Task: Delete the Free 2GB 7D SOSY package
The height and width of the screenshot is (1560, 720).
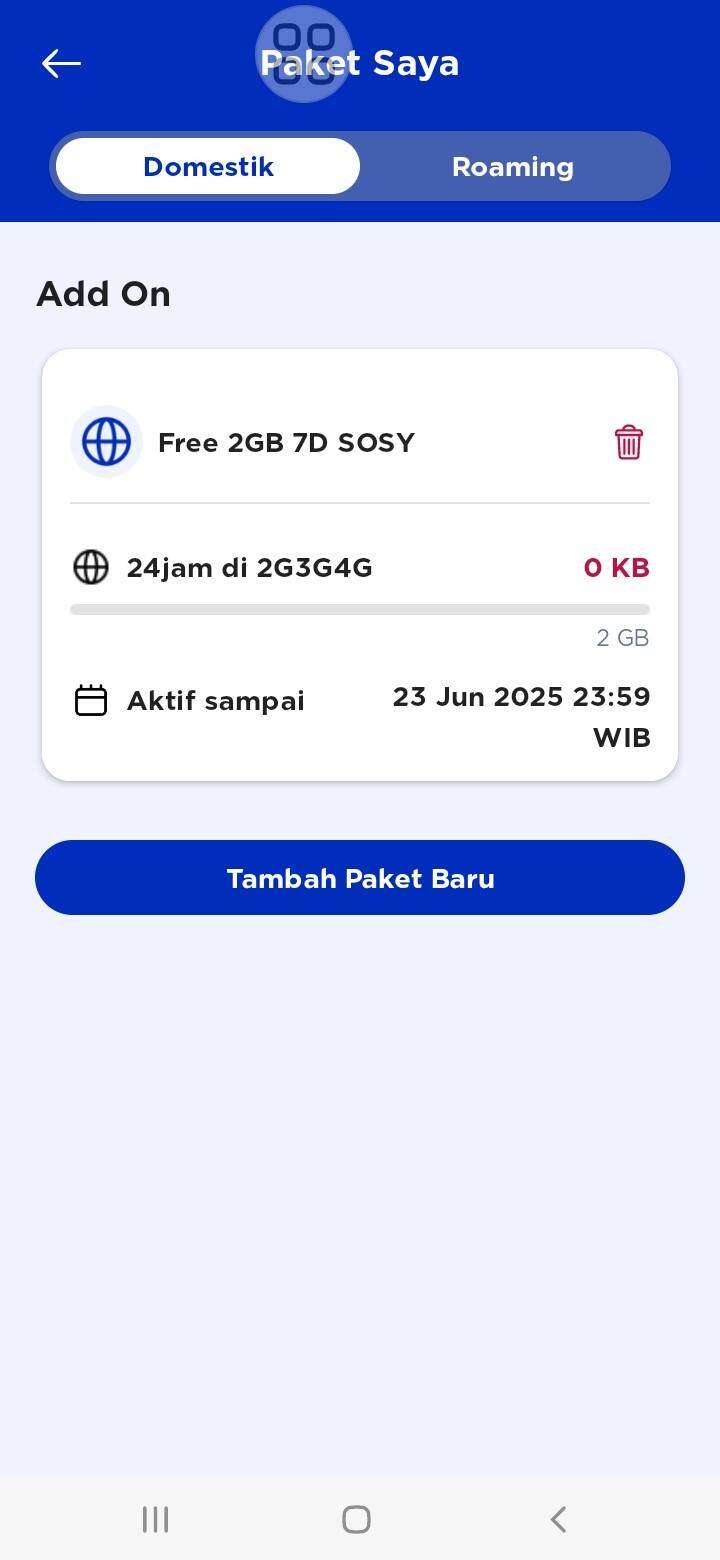Action: pos(628,442)
